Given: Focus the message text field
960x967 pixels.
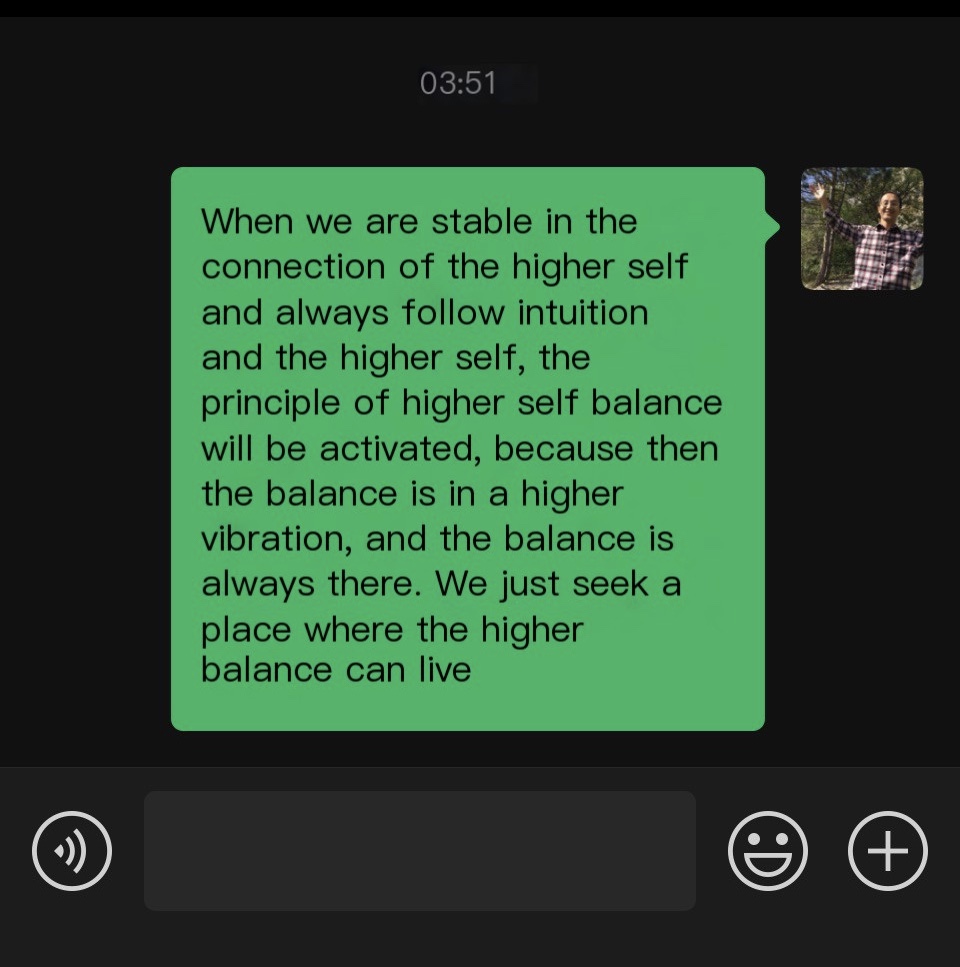Looking at the screenshot, I should coord(420,851).
